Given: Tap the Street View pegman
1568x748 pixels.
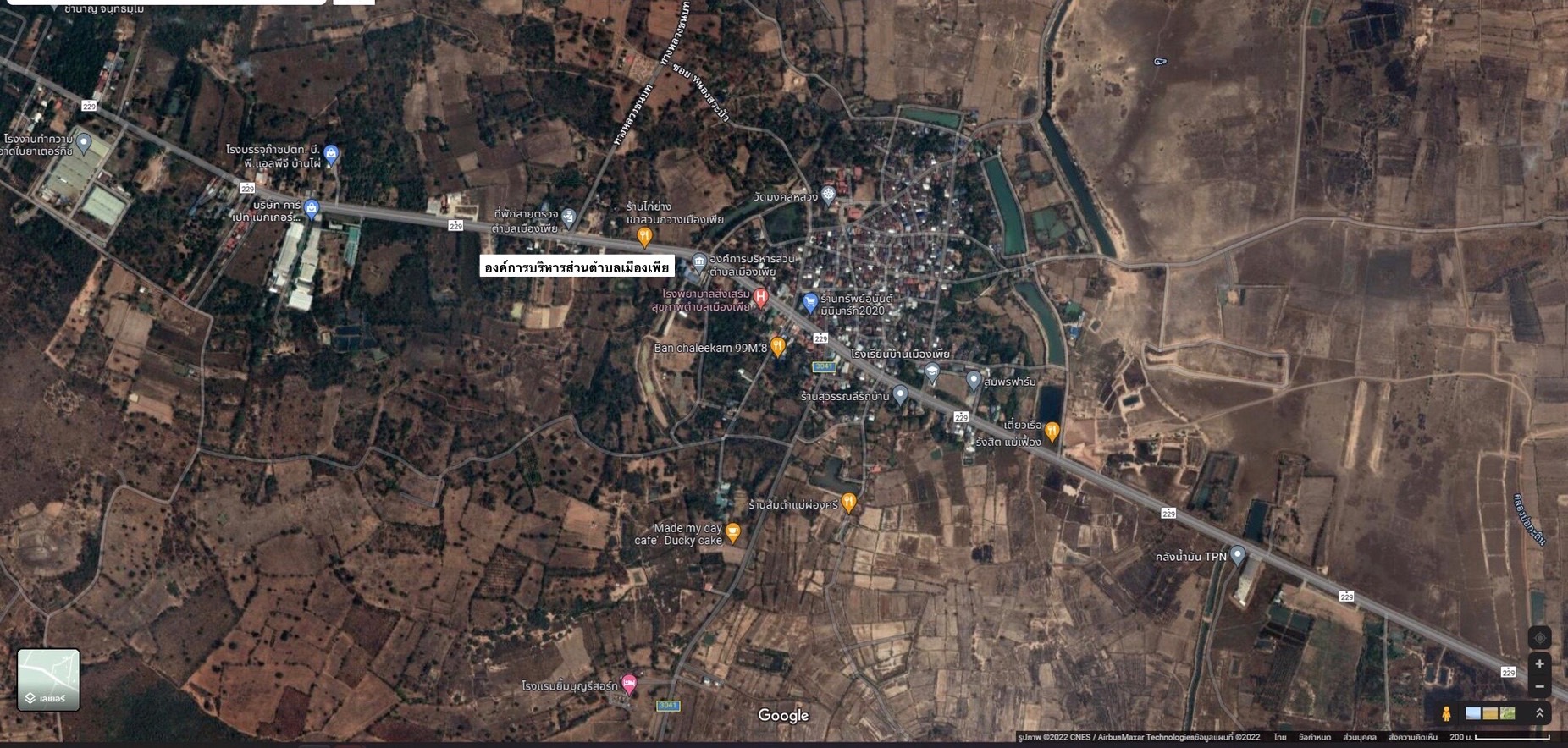Looking at the screenshot, I should coord(1446,714).
